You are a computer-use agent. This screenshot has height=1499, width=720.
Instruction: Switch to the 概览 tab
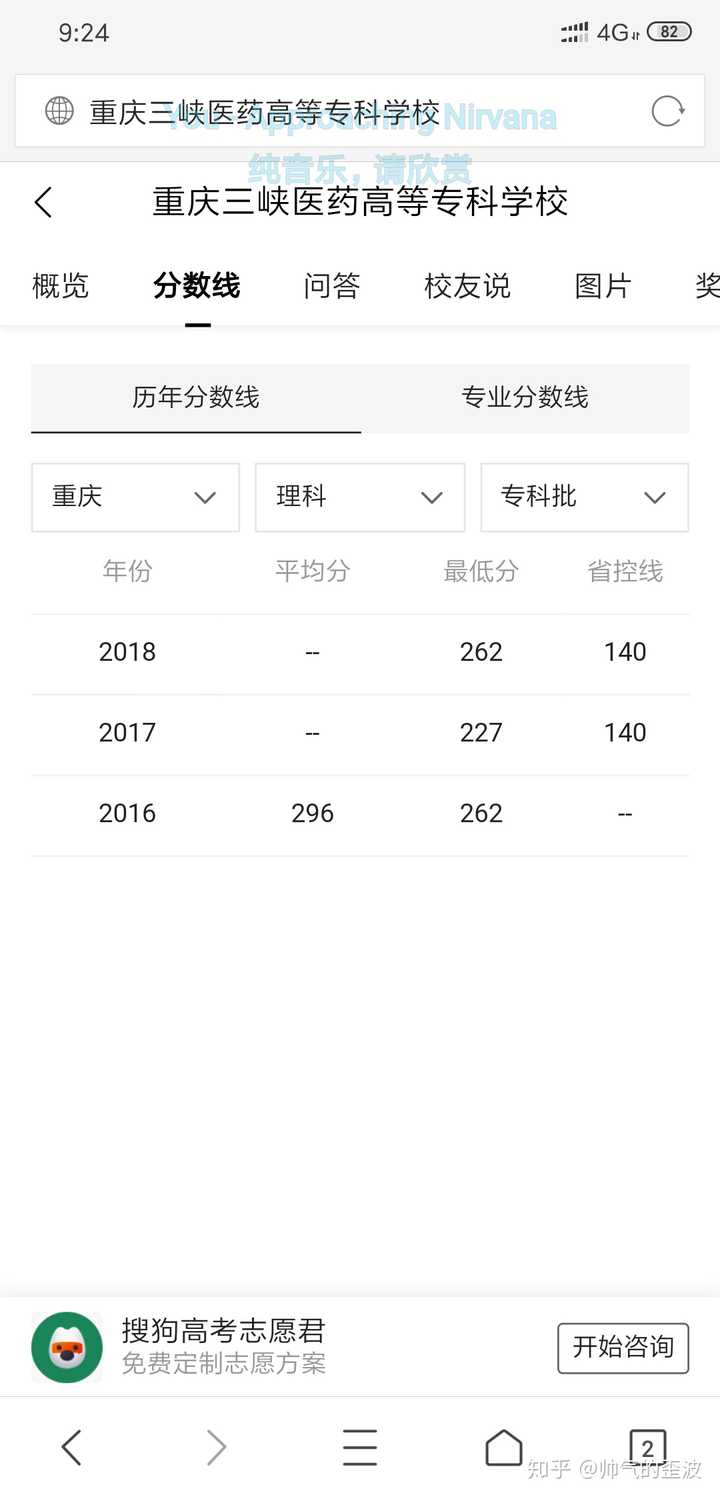tap(60, 286)
